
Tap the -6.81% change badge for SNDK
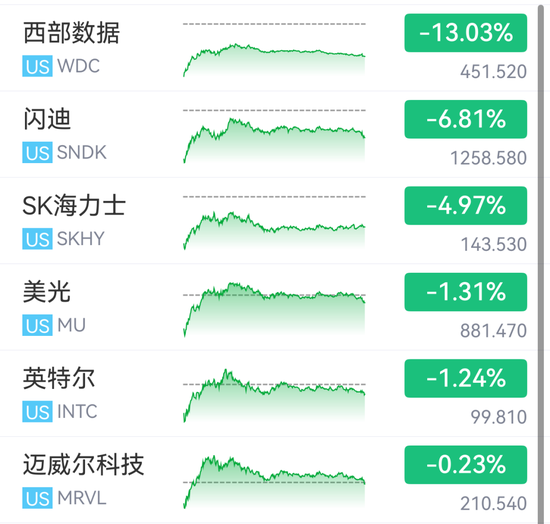(x=465, y=119)
